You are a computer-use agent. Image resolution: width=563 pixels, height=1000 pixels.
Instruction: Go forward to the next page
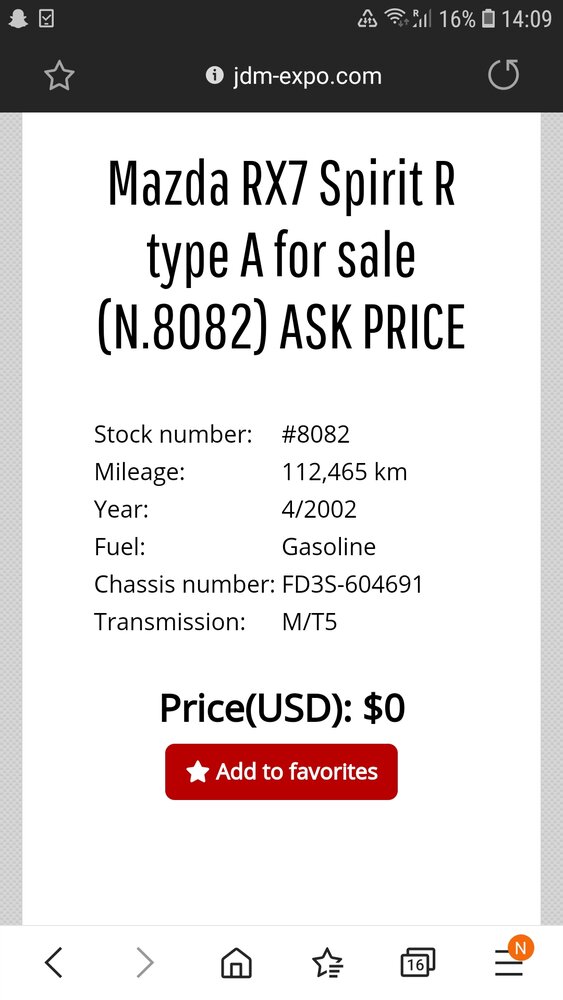[x=145, y=962]
